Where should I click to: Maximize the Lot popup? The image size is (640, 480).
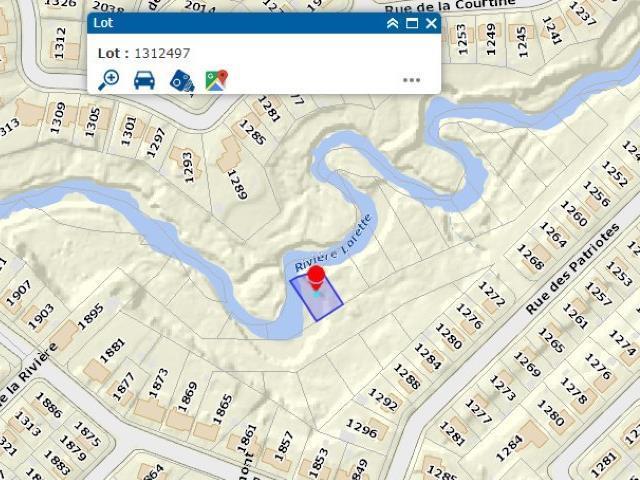pyautogui.click(x=412, y=23)
